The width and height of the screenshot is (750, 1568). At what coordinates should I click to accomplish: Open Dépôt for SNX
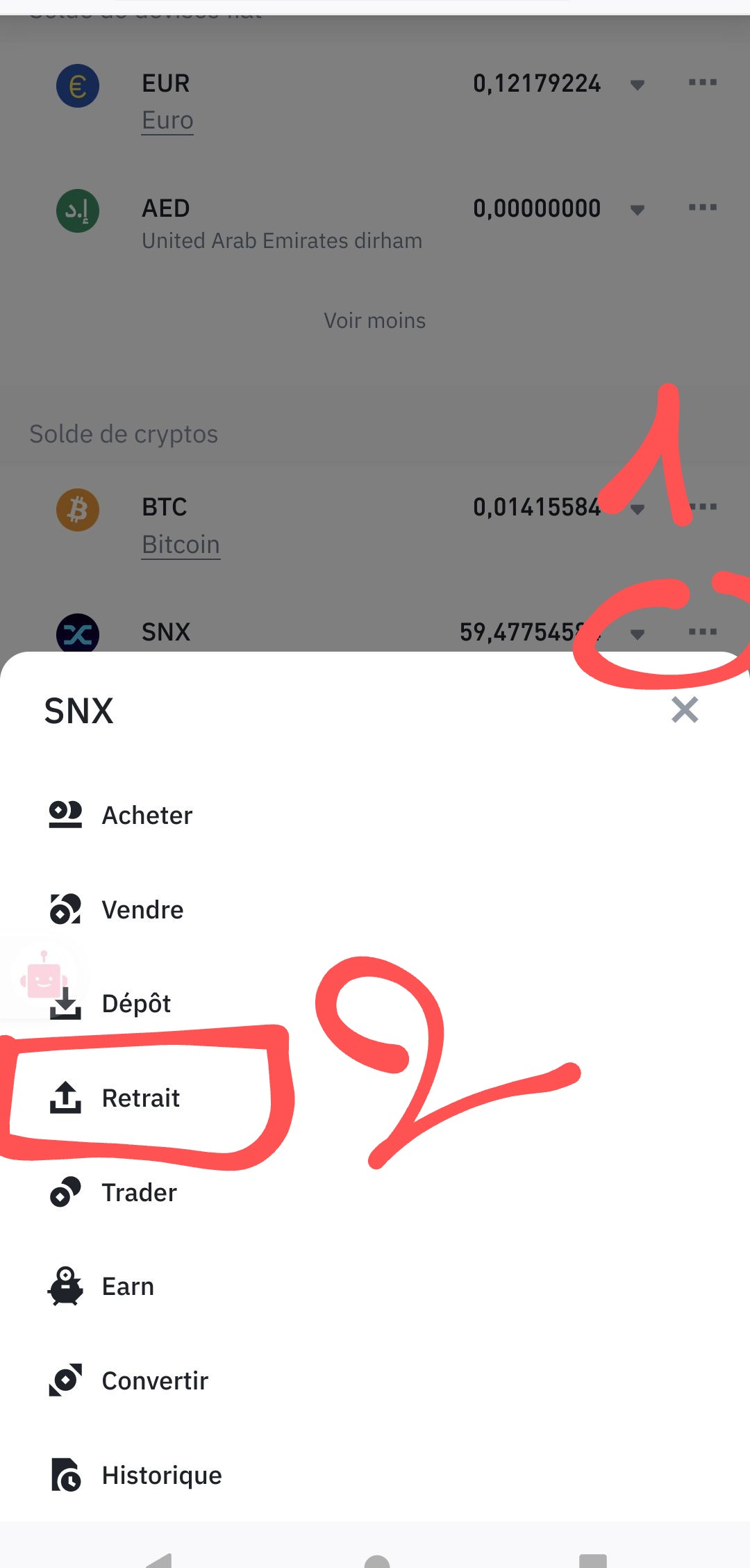click(137, 1004)
